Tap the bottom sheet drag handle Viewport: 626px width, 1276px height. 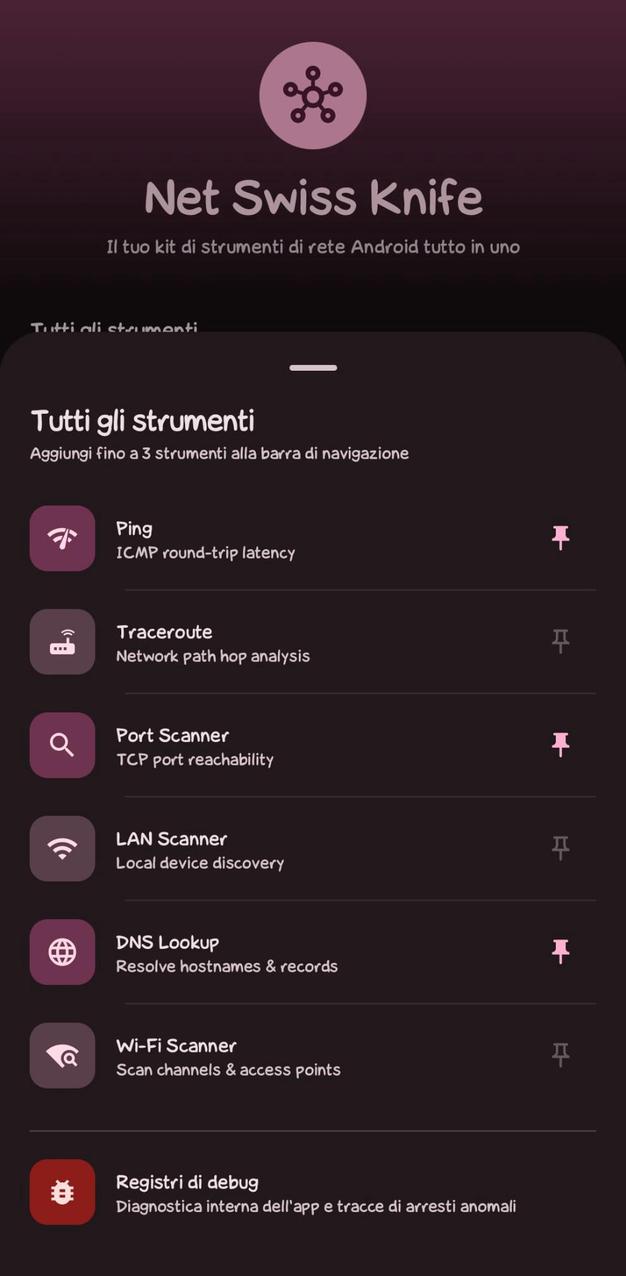(x=313, y=368)
